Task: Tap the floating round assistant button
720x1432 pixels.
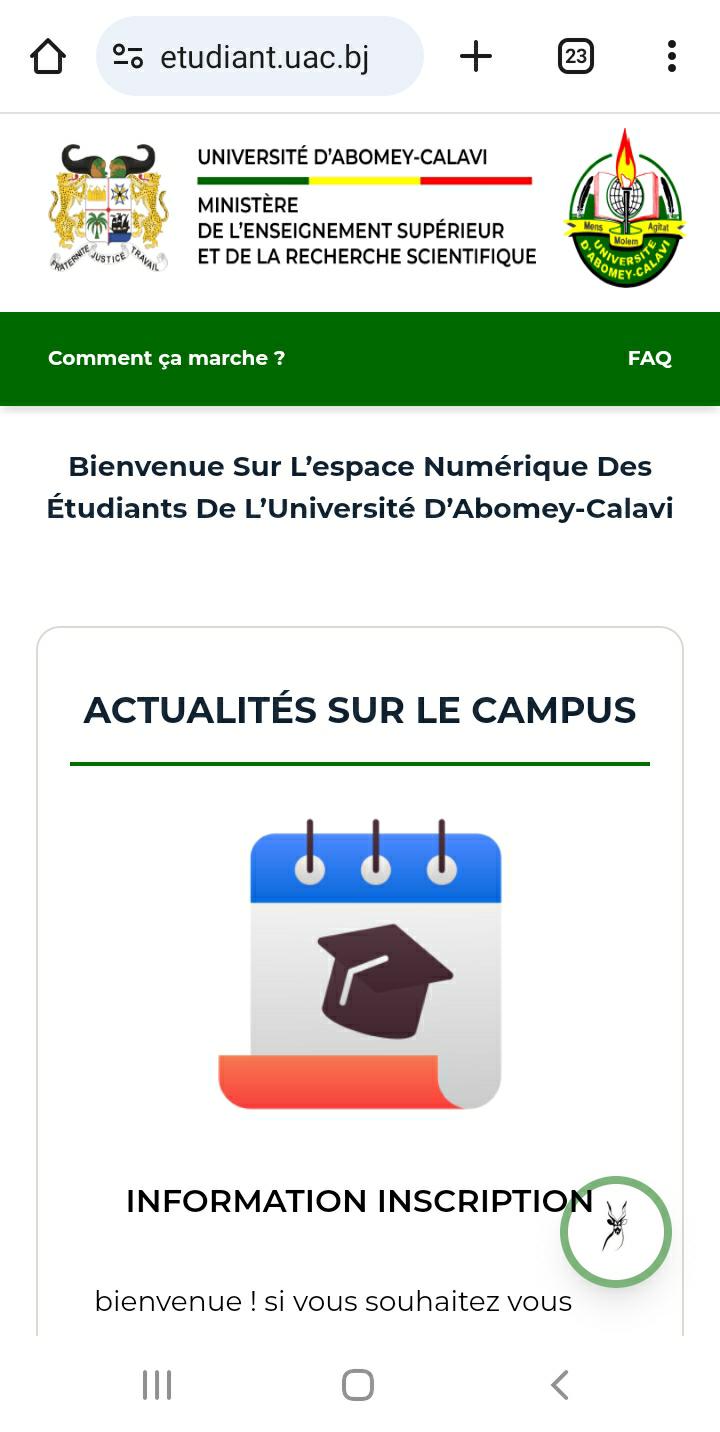Action: (616, 1231)
